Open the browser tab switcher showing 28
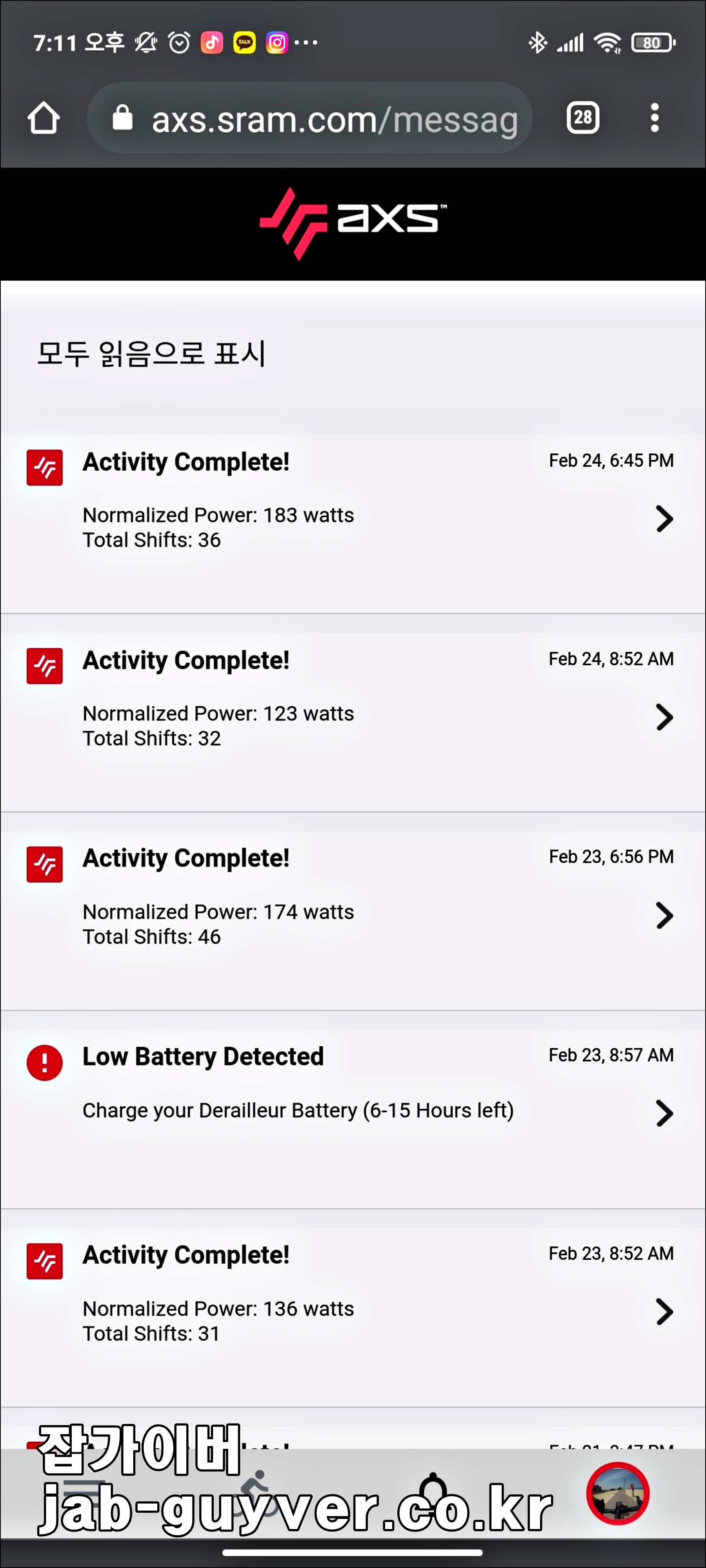 click(582, 117)
